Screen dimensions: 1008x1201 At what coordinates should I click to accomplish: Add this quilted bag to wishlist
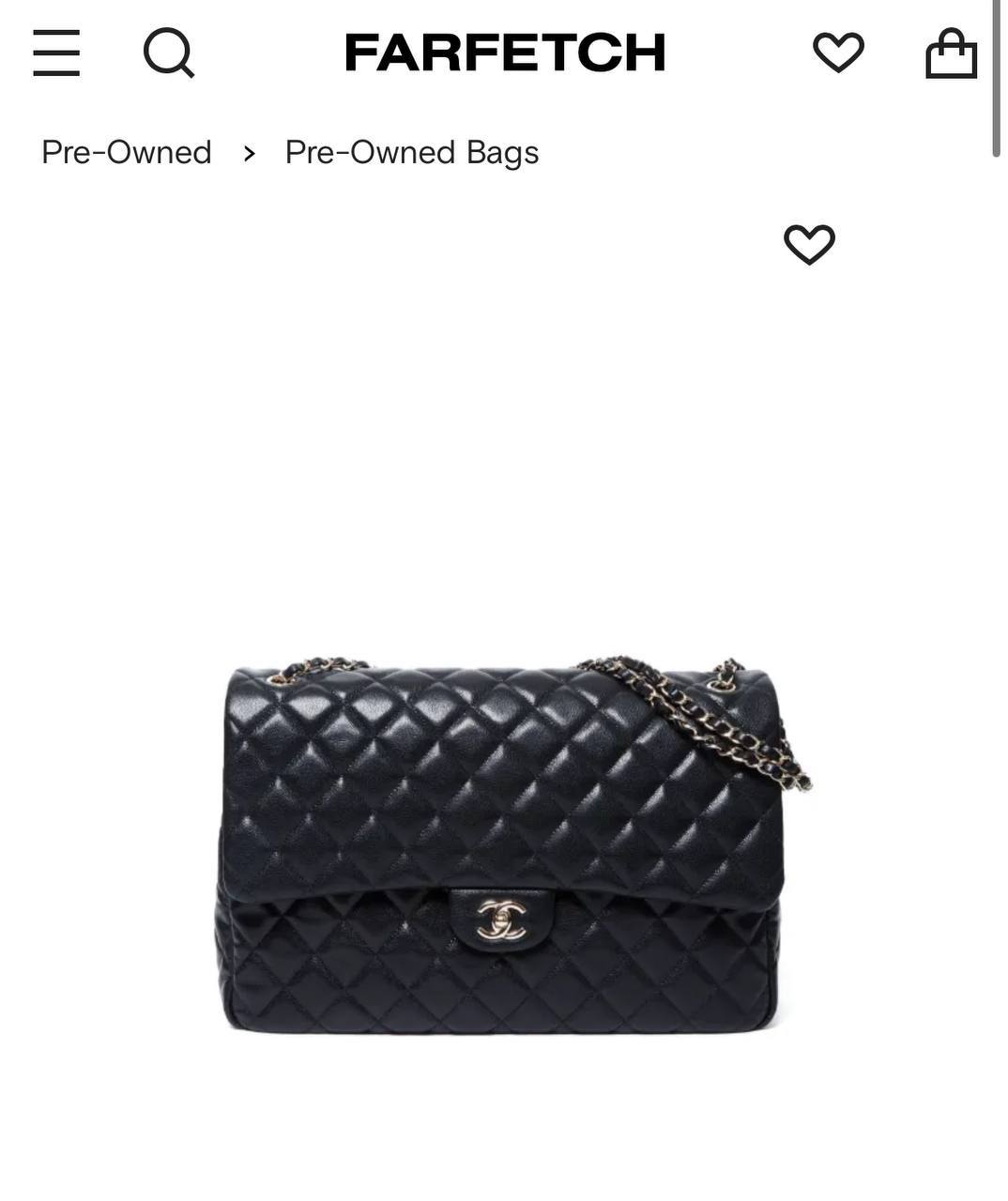click(x=809, y=245)
